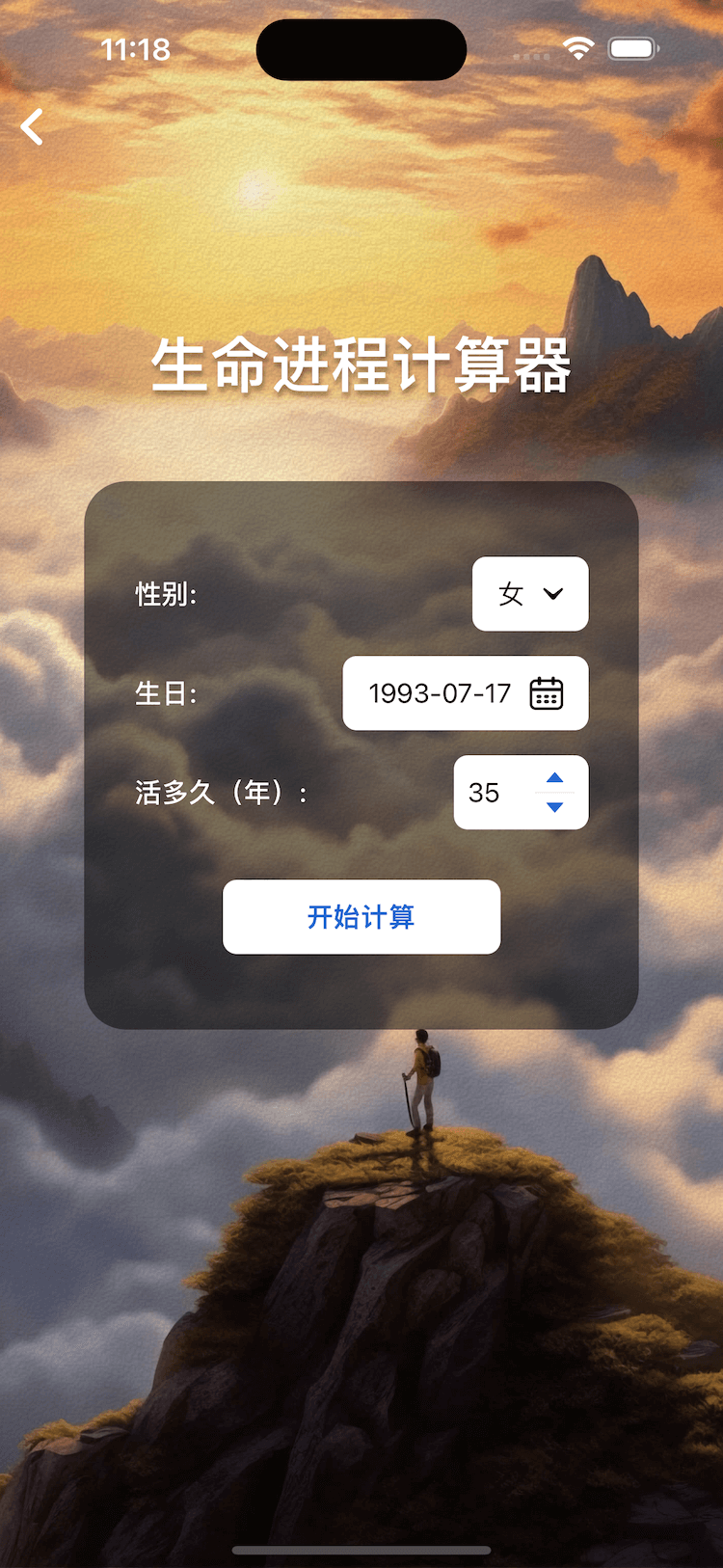Open the calendar picker icon
Screen dimensions: 723x1568
click(547, 693)
